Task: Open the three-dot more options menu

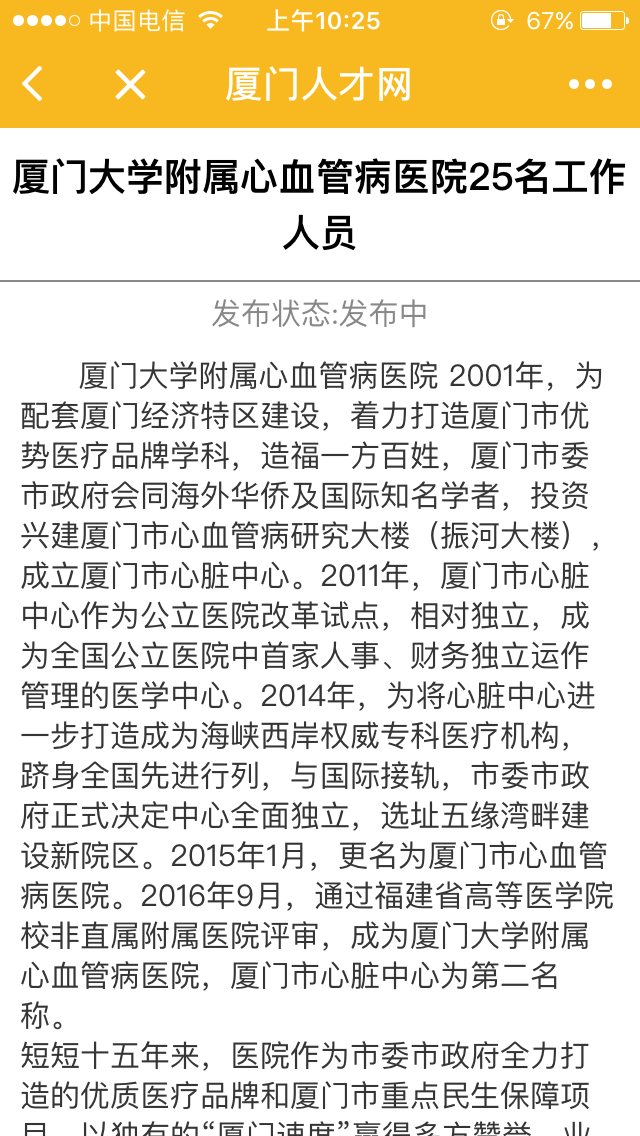Action: [590, 85]
